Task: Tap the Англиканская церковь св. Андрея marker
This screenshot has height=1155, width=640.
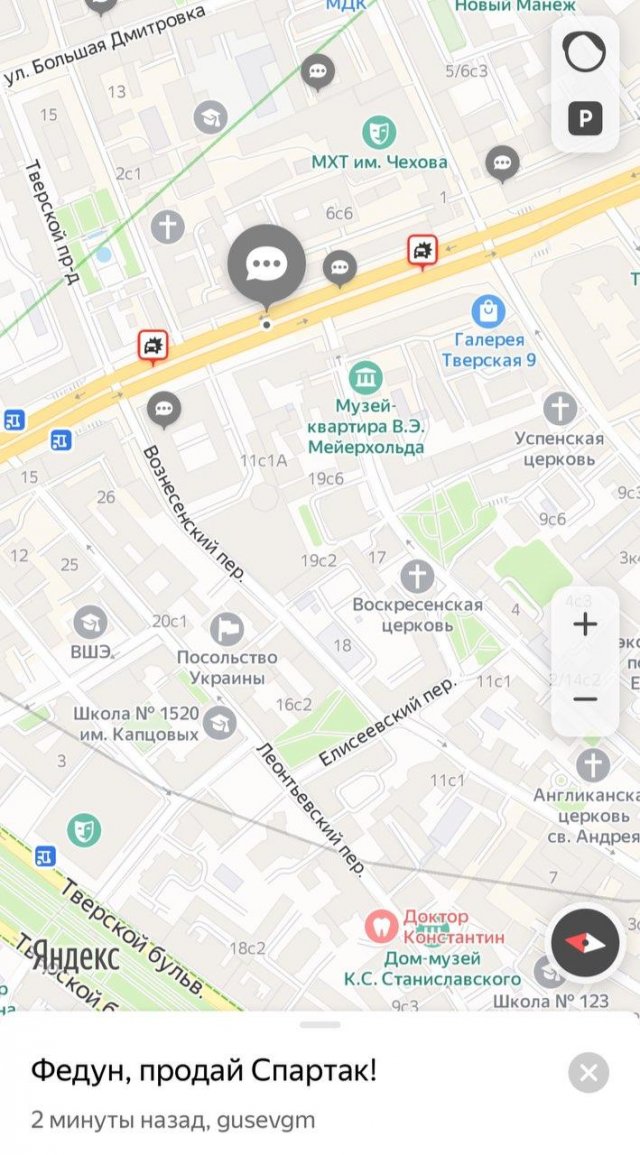Action: 592,765
